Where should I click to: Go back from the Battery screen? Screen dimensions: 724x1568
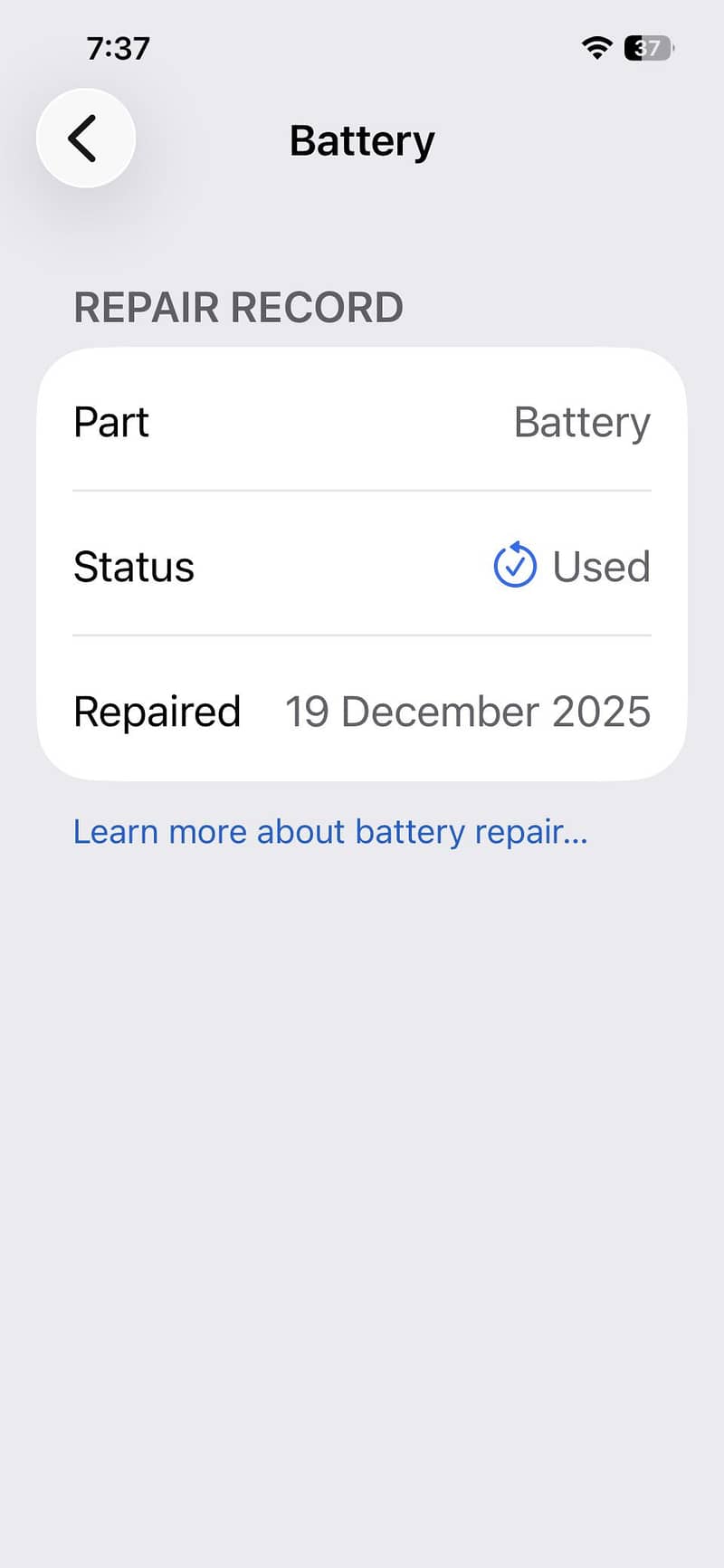(85, 139)
